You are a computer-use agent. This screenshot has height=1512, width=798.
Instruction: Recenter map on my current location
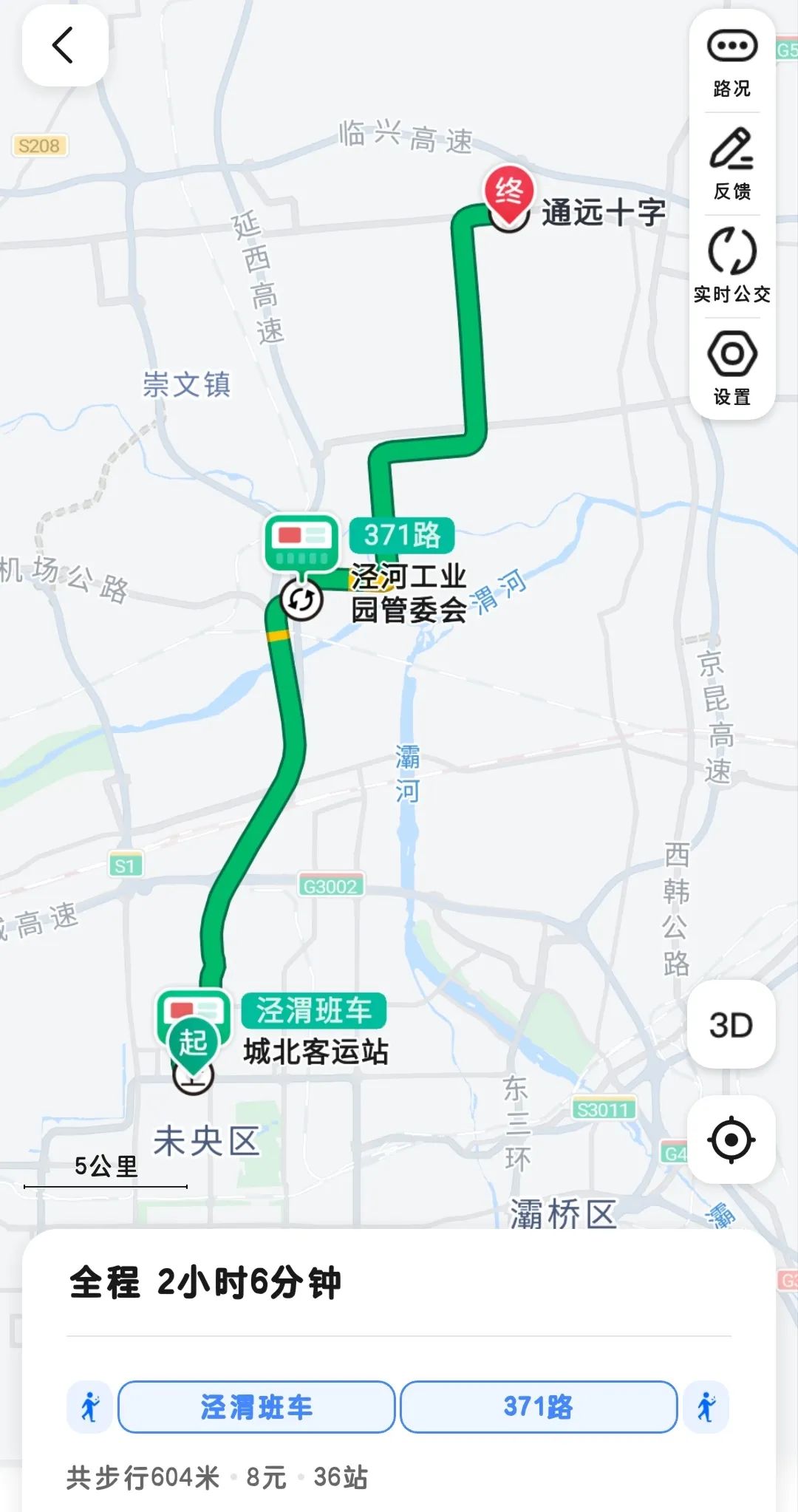[731, 1140]
